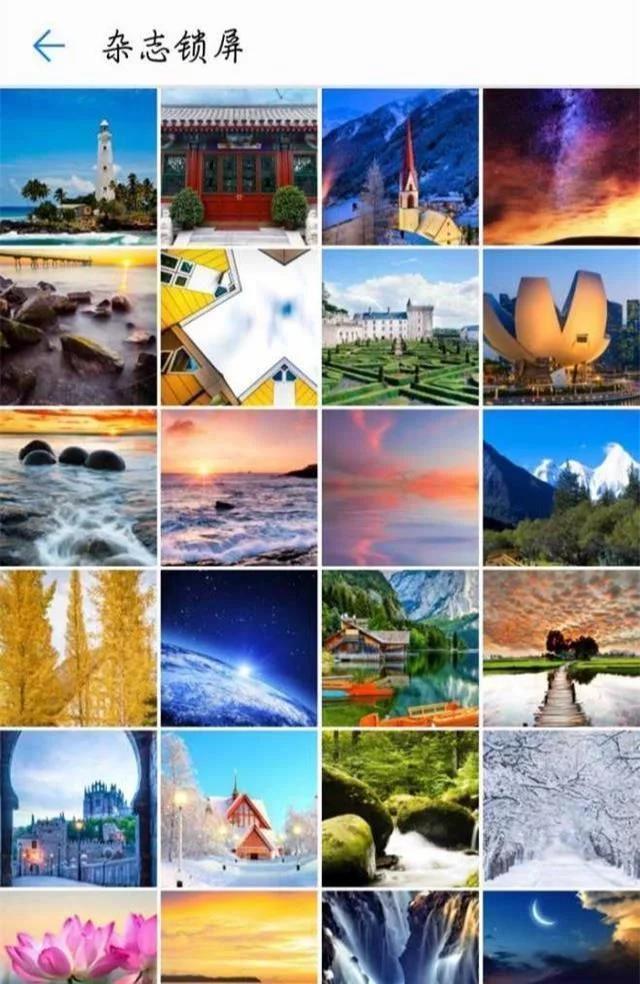Open the round boulders in waves wallpaper
The image size is (640, 984).
click(x=78, y=487)
